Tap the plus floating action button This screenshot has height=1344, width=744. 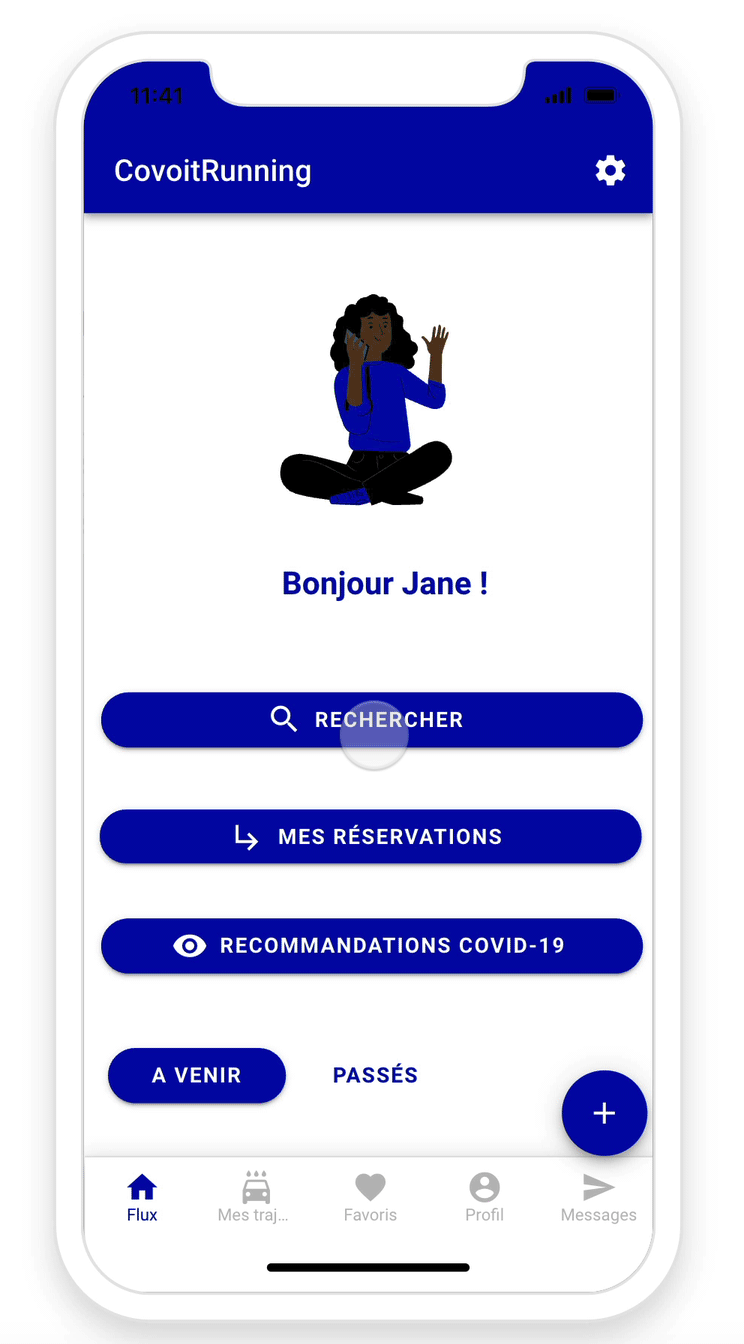click(604, 1113)
